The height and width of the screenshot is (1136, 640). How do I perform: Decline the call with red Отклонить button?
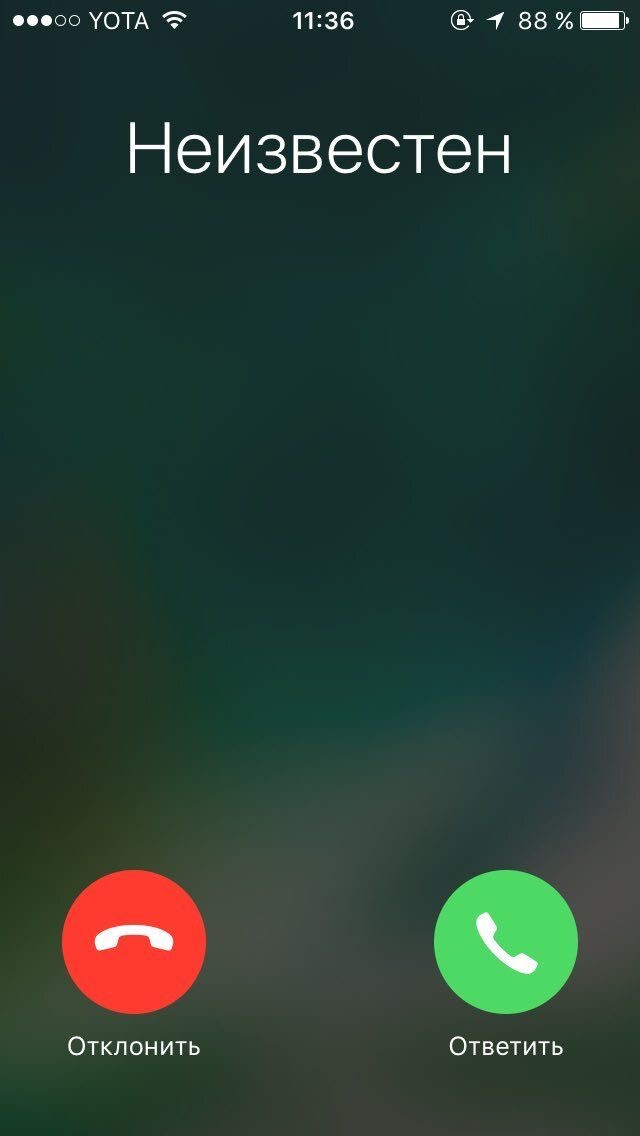tap(134, 941)
